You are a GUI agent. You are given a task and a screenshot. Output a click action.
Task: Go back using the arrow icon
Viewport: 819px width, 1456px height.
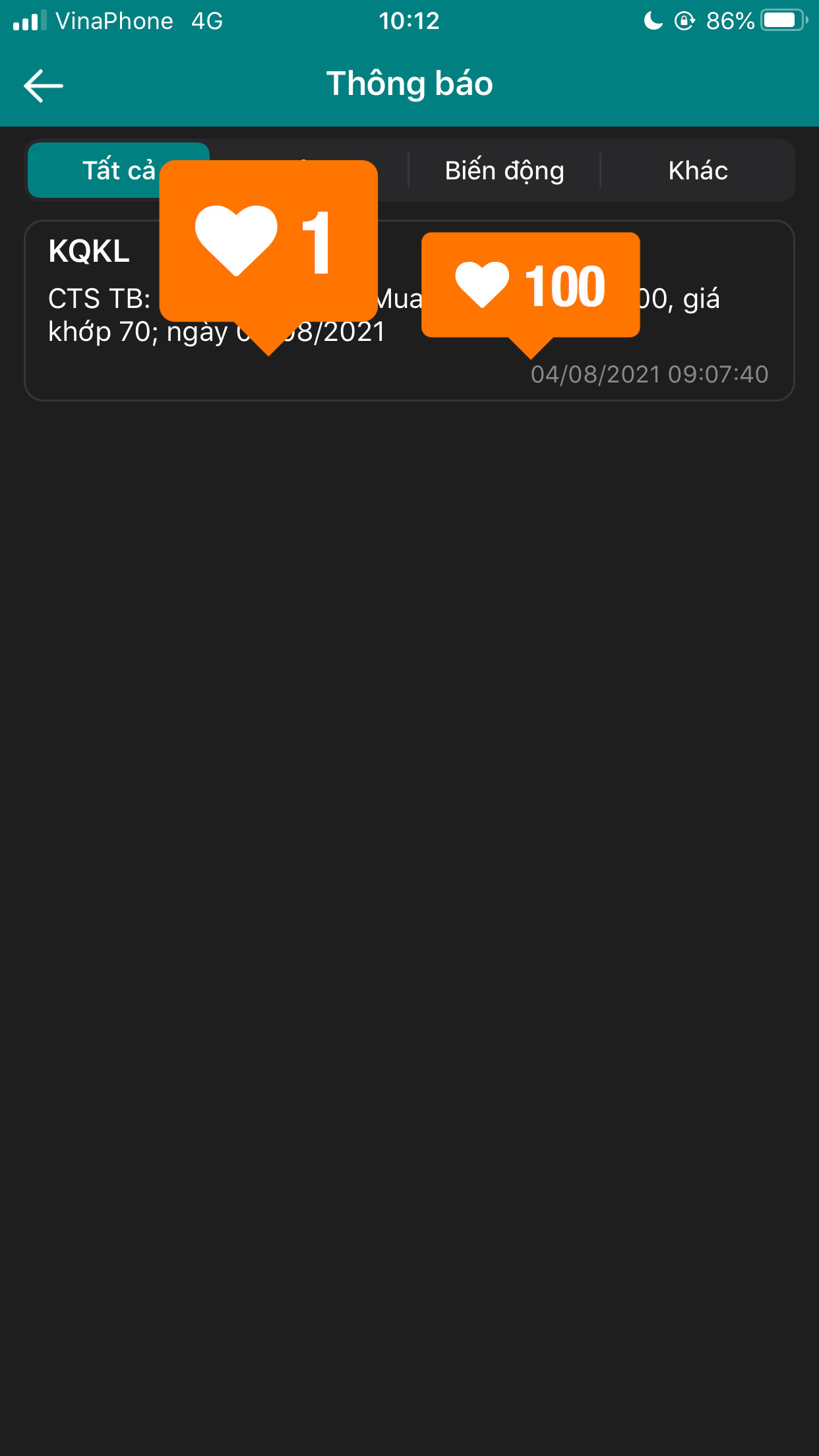pyautogui.click(x=44, y=86)
